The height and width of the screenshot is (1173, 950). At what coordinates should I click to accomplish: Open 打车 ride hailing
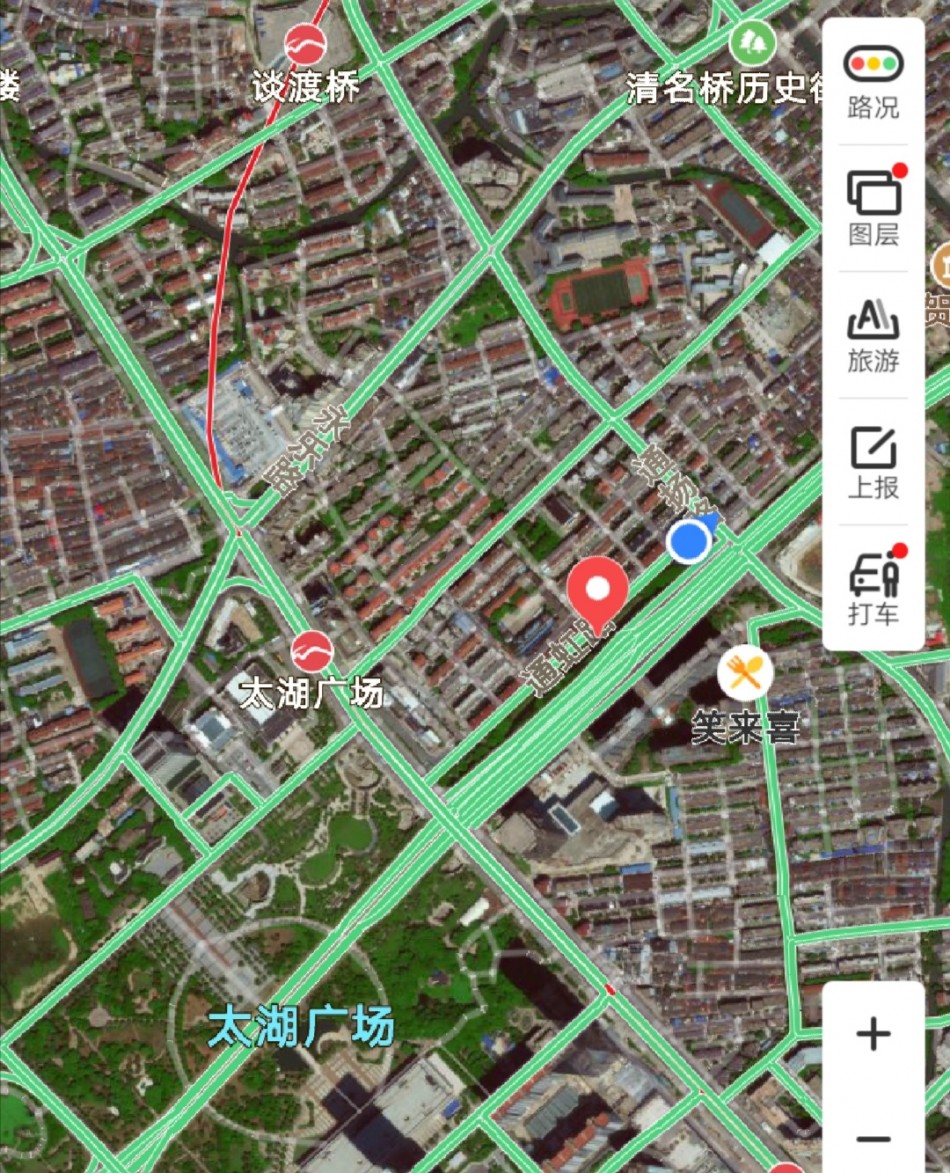click(873, 588)
